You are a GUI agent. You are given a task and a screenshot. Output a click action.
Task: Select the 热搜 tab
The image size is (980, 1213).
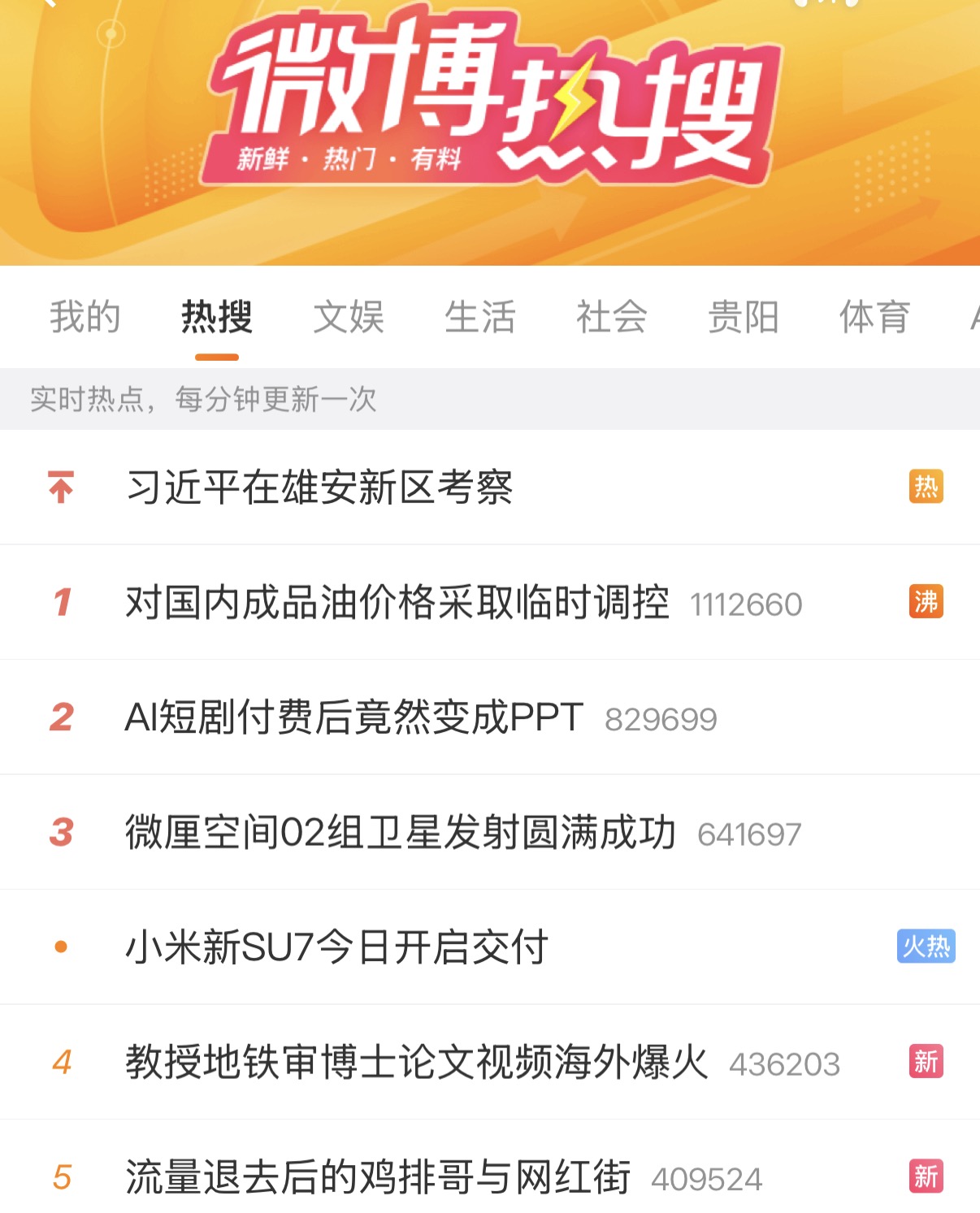217,317
